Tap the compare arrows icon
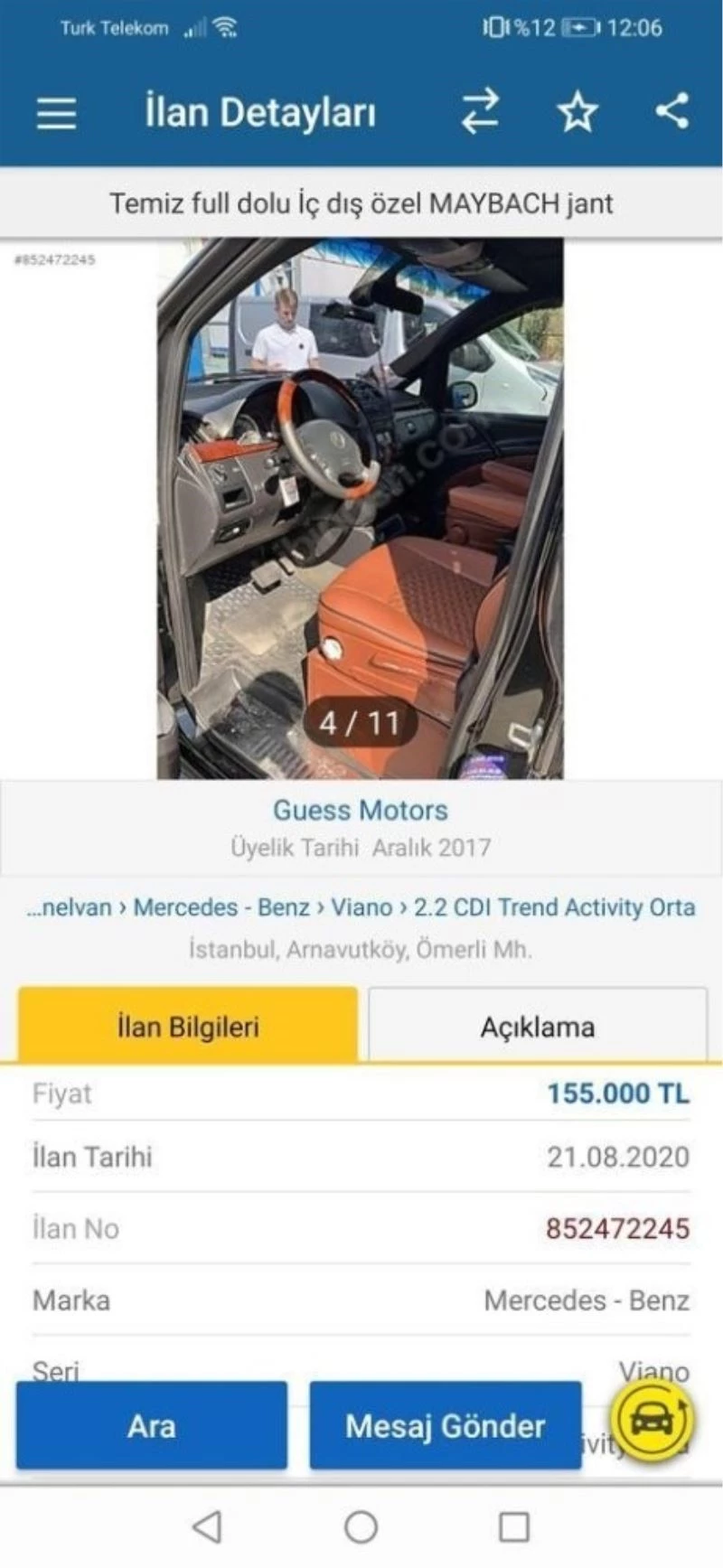Screen dimensions: 723x1568 coord(480,112)
